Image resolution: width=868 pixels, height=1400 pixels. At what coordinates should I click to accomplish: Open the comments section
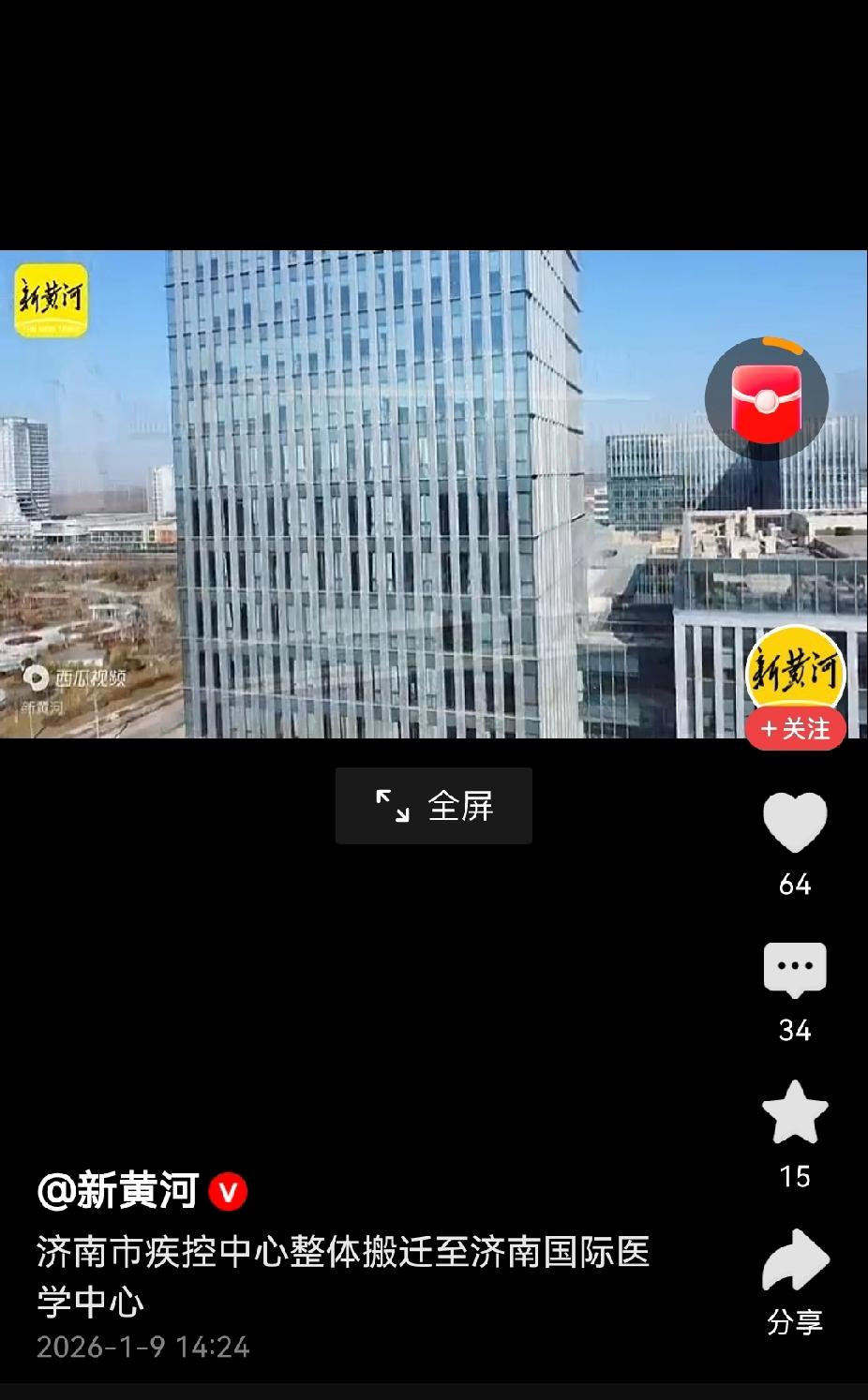pyautogui.click(x=795, y=970)
